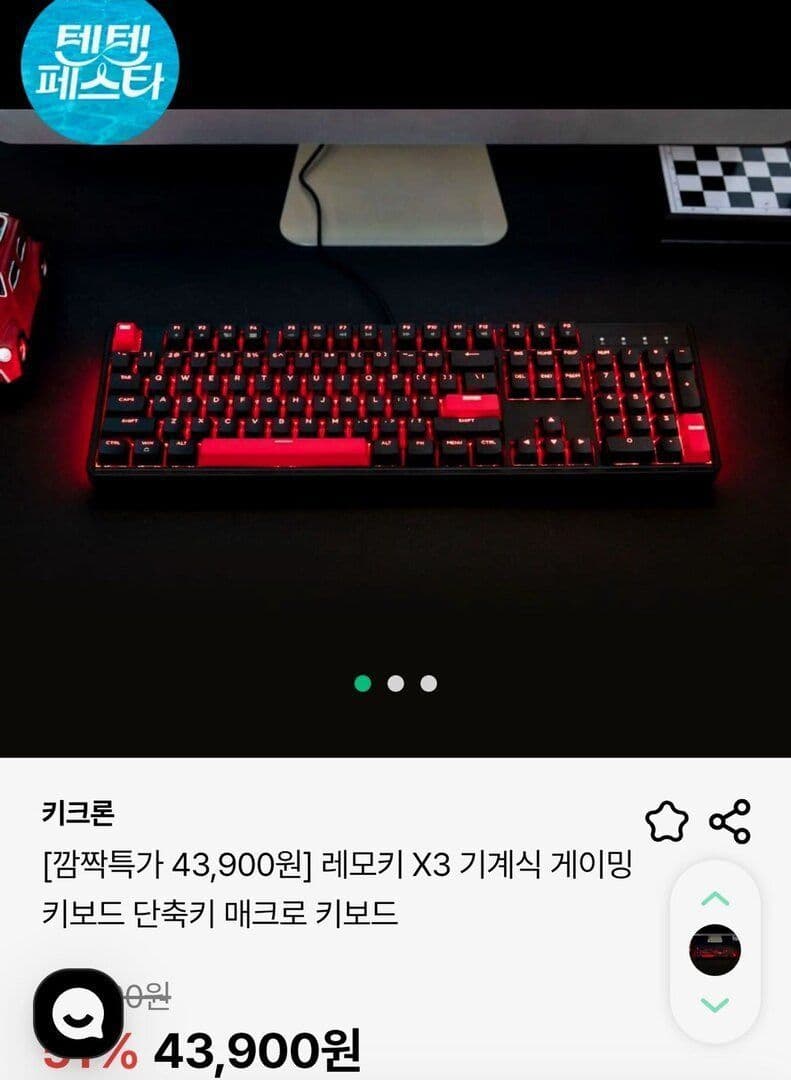Open the chat support bubble
This screenshot has height=1080, width=791.
pyautogui.click(x=79, y=1012)
